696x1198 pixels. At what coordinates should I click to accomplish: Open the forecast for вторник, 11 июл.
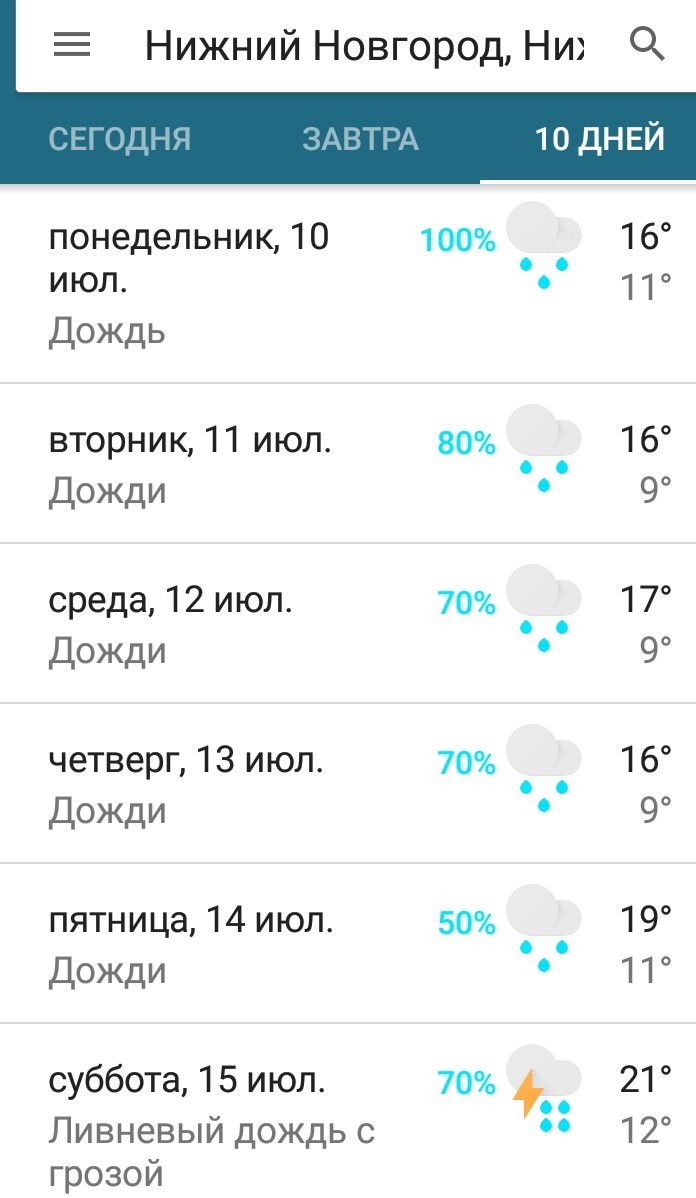348,464
